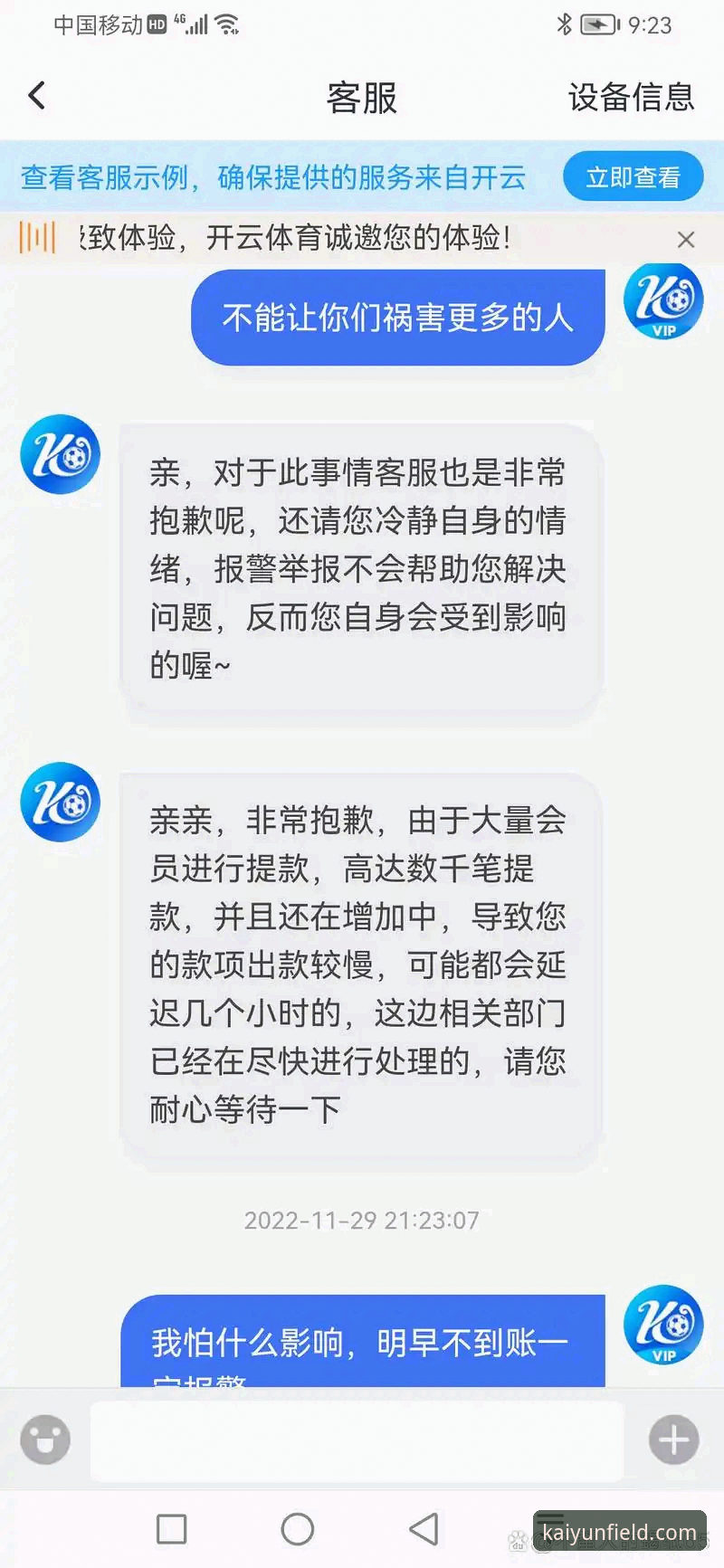This screenshot has height=1568, width=724.
Task: Tap the back arrow to exit the chat
Action: (36, 94)
